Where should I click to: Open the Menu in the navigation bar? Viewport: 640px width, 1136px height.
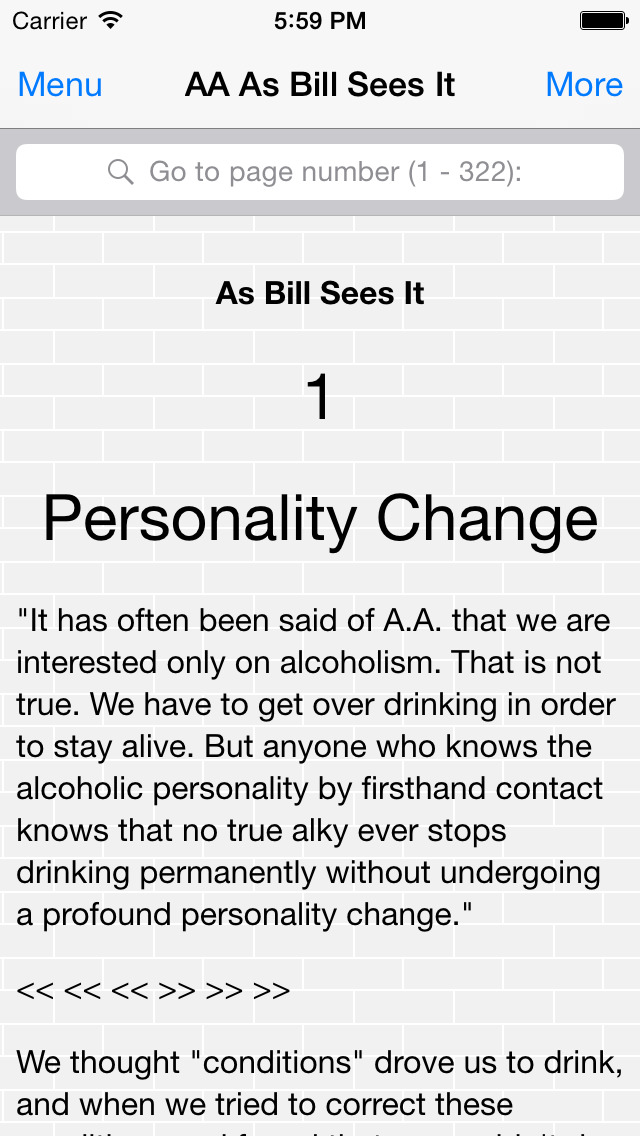[59, 85]
